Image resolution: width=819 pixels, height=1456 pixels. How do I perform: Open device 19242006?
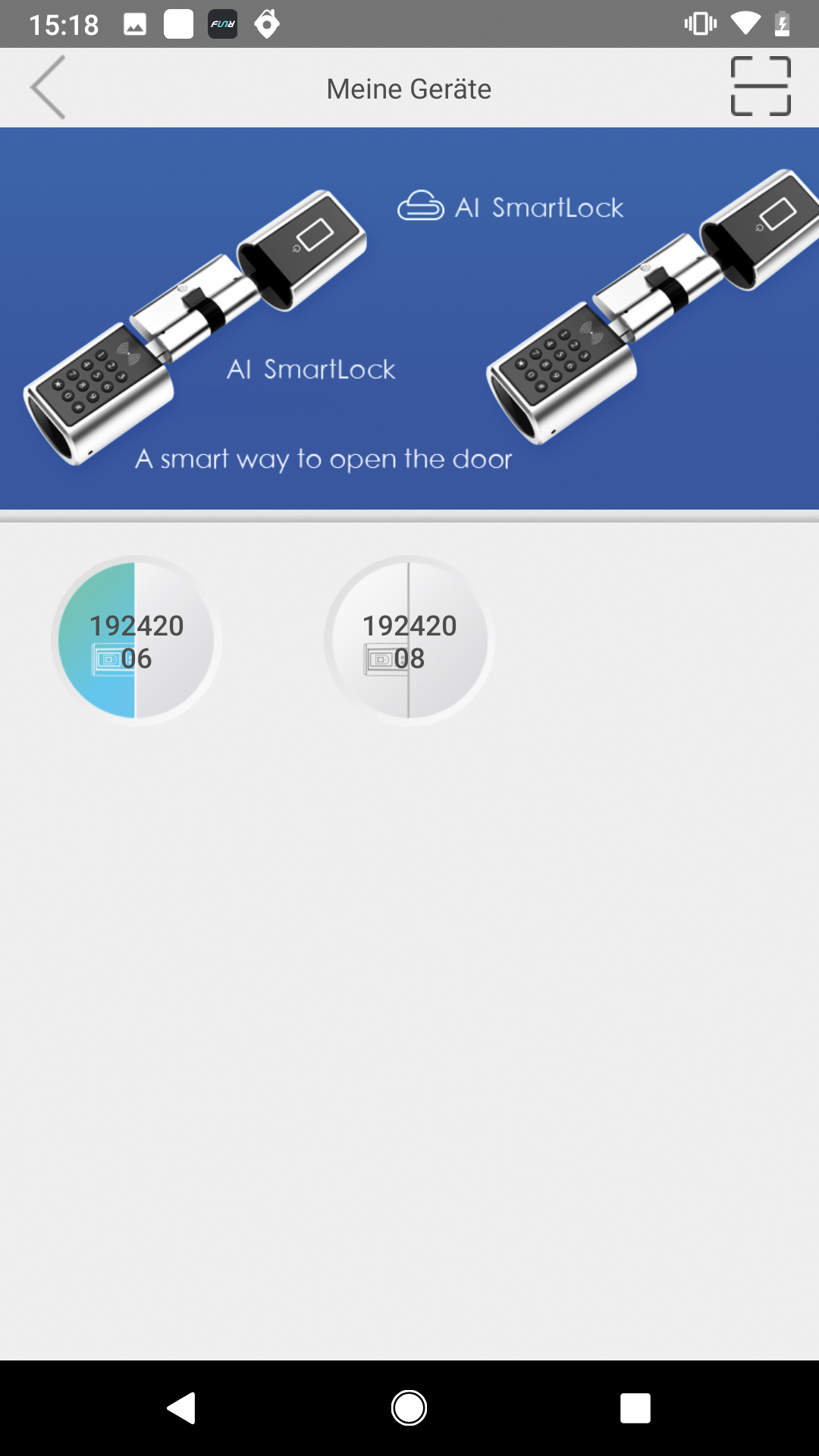[136, 641]
